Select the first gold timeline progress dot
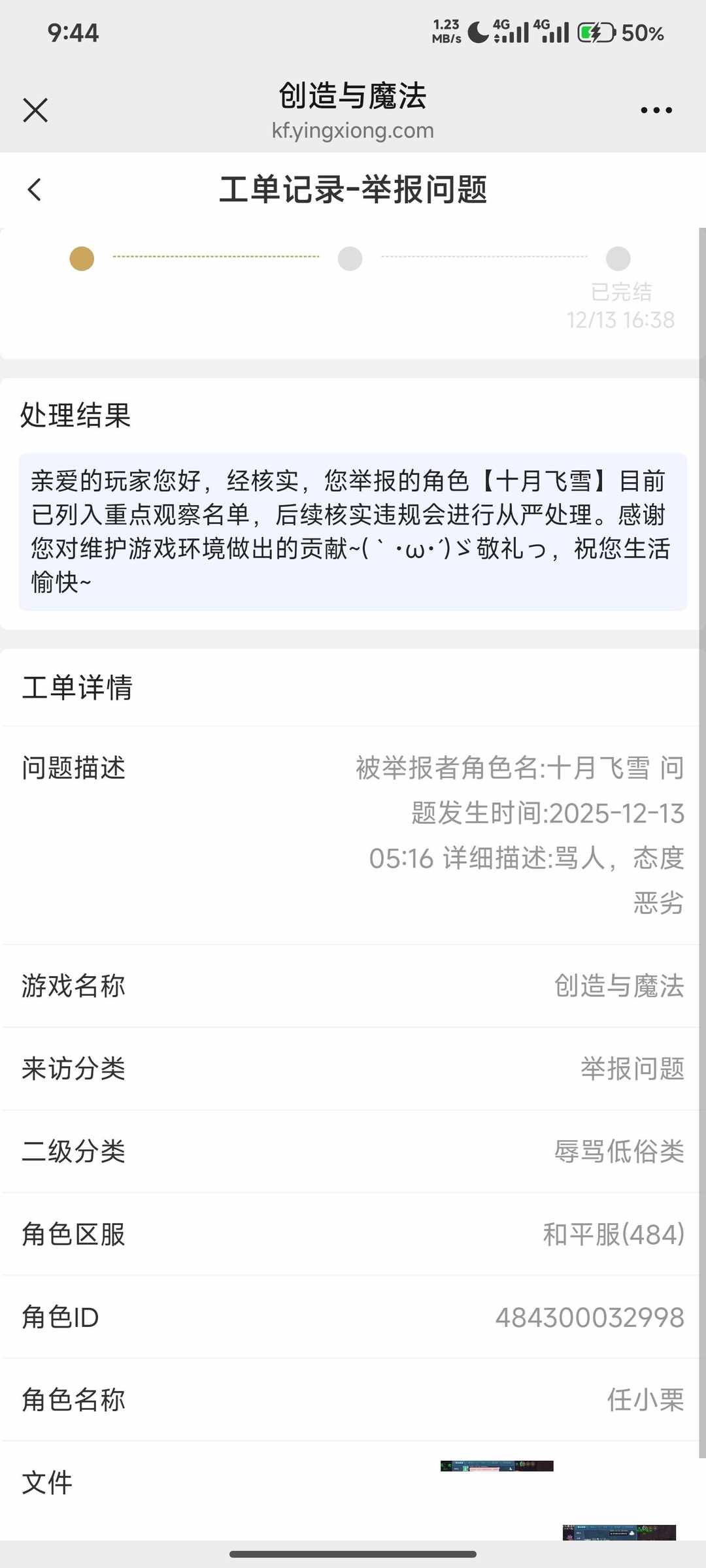Image resolution: width=706 pixels, height=1568 pixels. click(x=80, y=259)
